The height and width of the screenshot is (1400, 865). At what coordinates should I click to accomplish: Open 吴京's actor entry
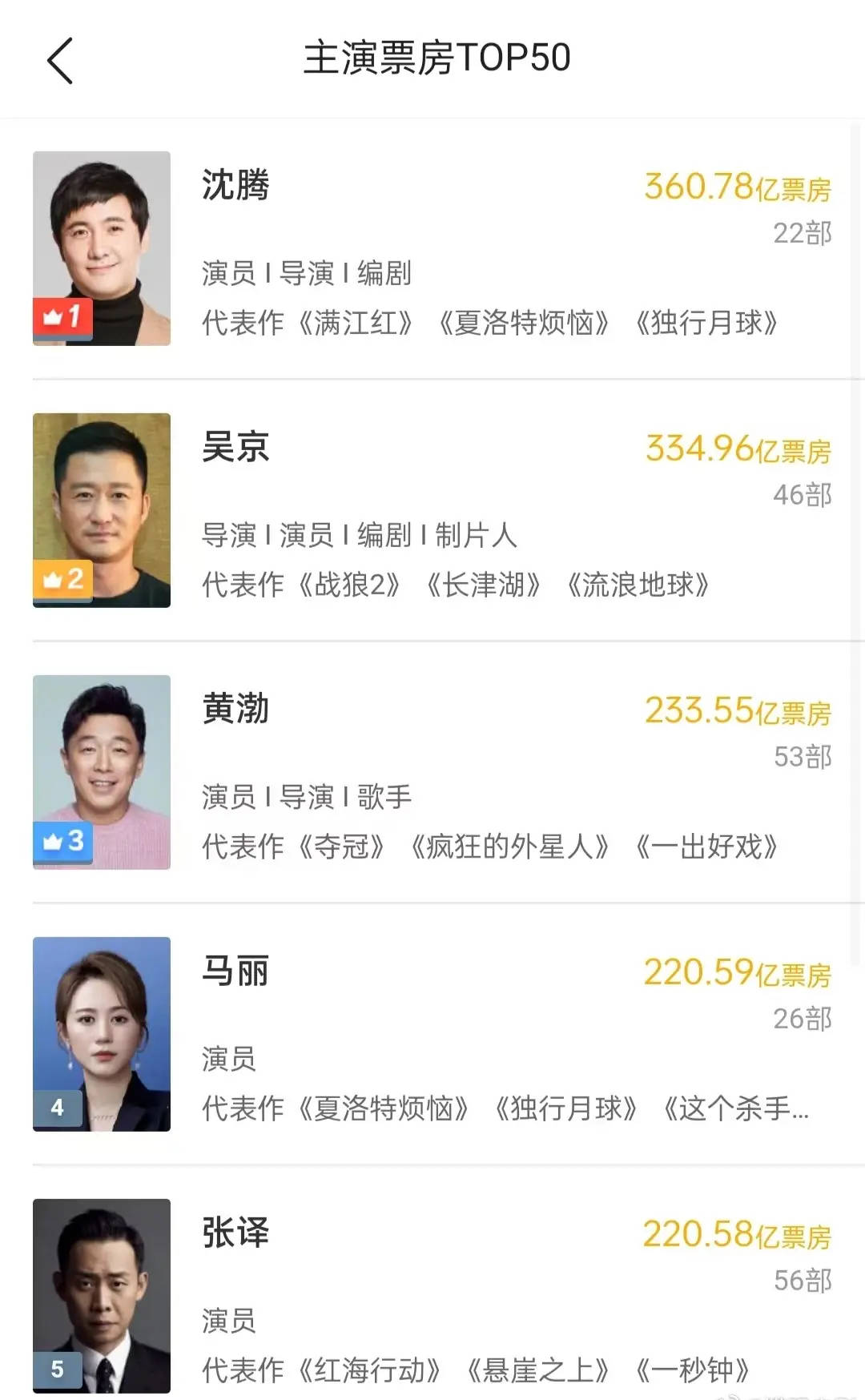(x=235, y=447)
